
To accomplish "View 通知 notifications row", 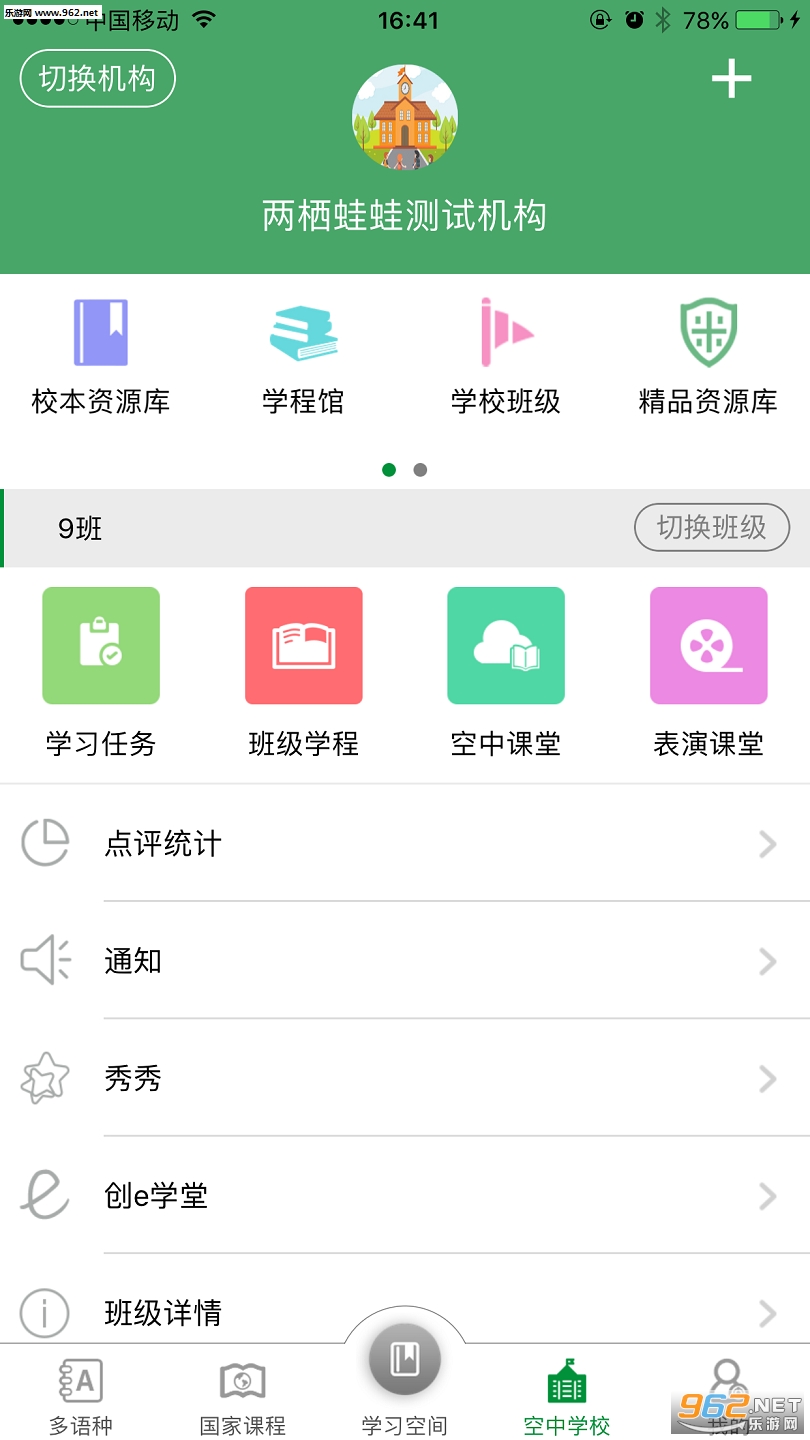I will pyautogui.click(x=405, y=961).
